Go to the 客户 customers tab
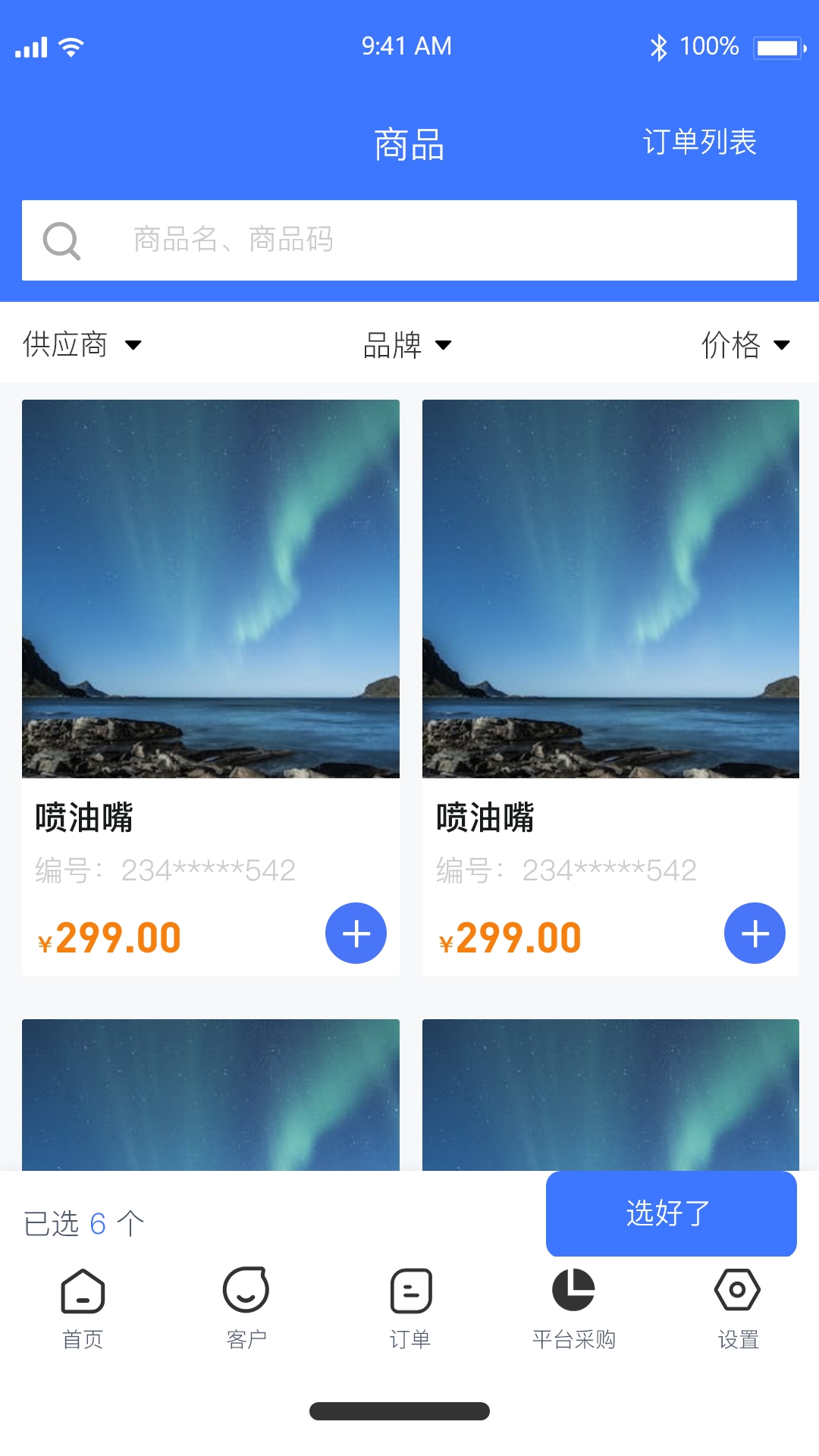 [246, 1307]
